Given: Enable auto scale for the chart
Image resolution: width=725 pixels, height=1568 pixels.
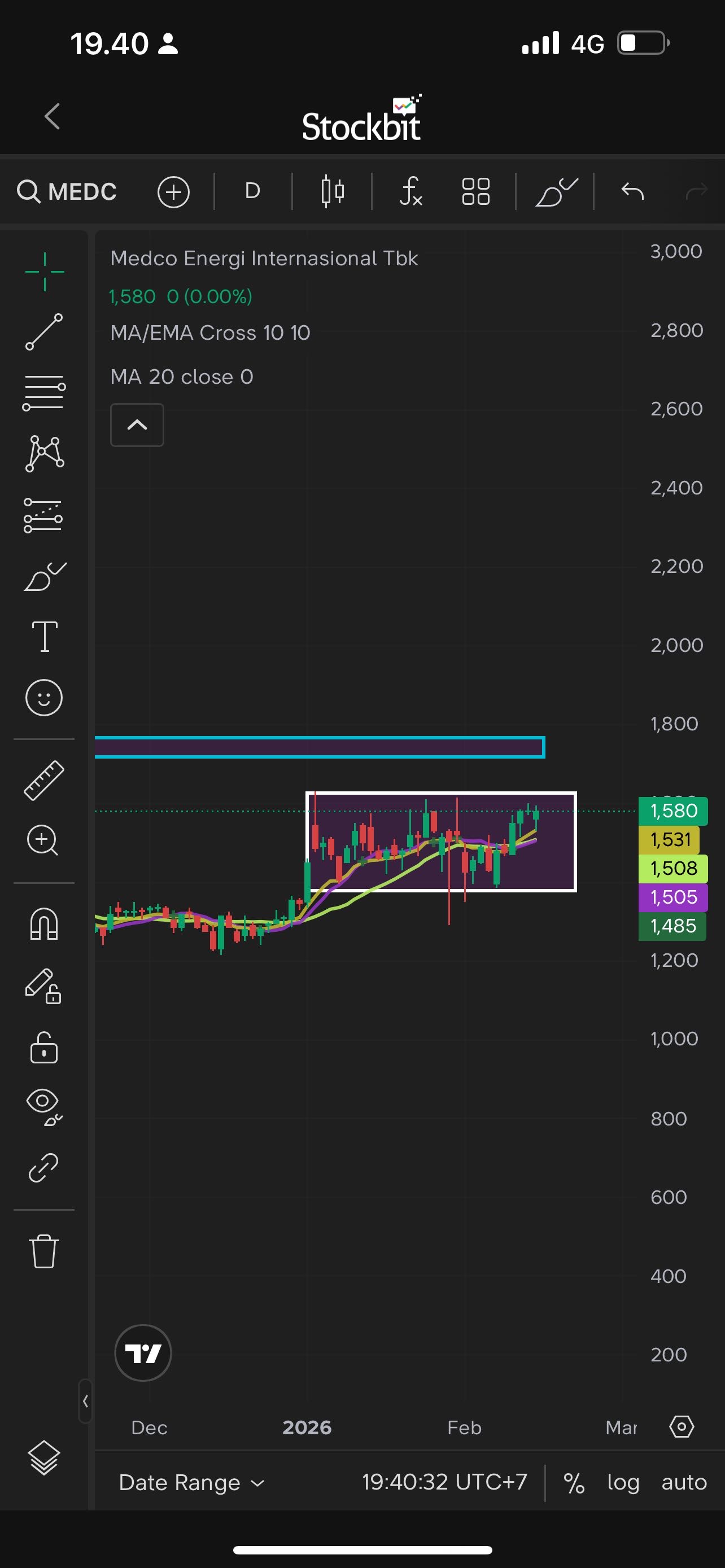Looking at the screenshot, I should [x=684, y=1482].
